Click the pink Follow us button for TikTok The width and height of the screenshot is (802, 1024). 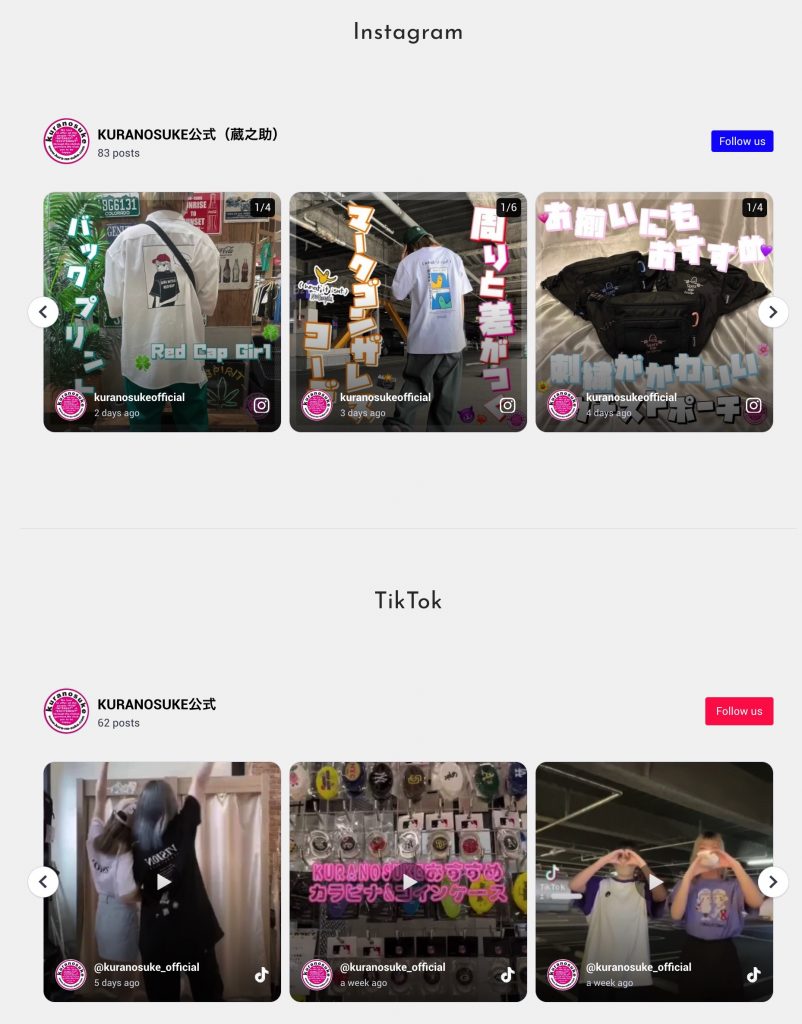(739, 711)
